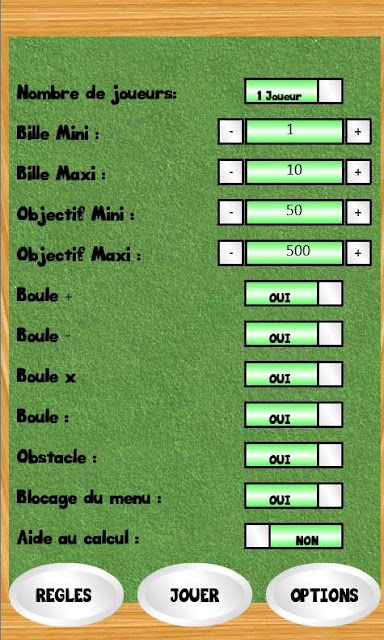
Task: Start the game with JOUER
Action: coord(194,595)
